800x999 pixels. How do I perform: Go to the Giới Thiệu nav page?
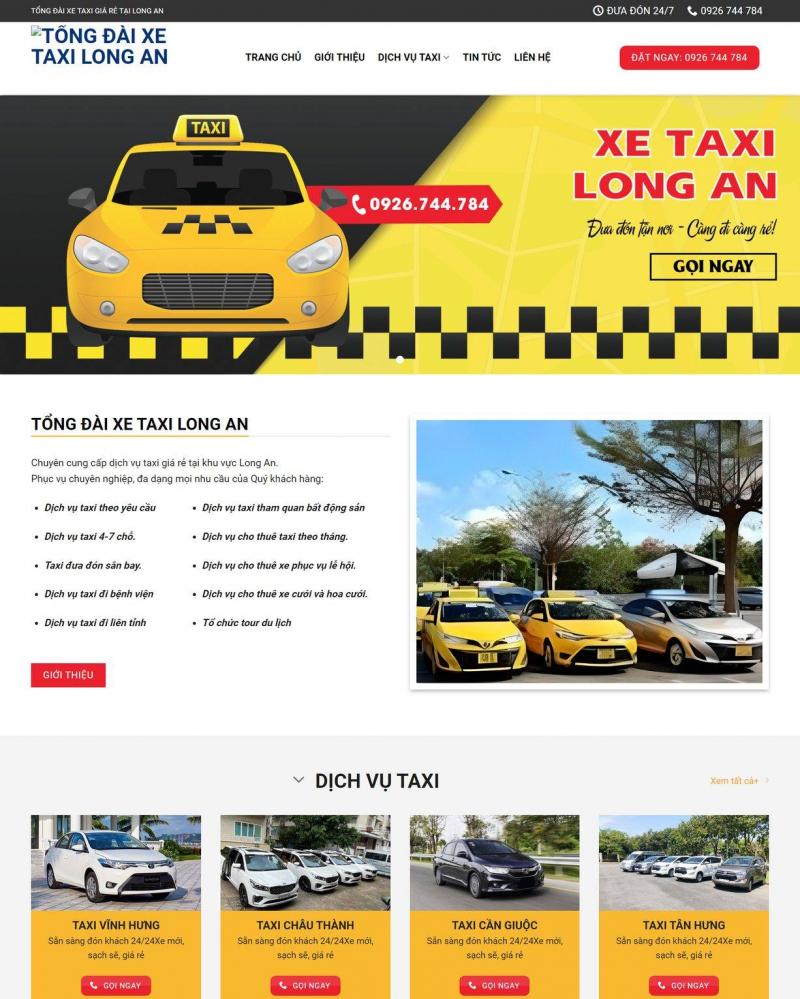click(339, 57)
